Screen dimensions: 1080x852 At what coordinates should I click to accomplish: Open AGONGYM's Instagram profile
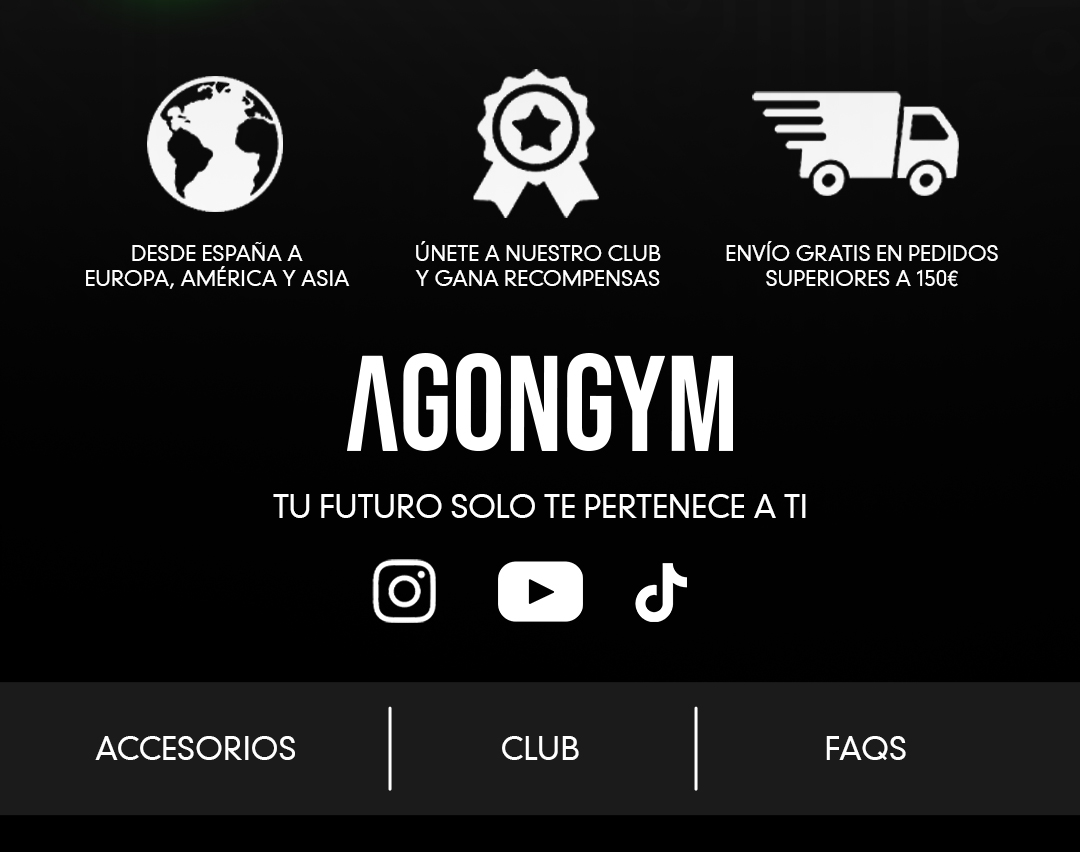404,591
